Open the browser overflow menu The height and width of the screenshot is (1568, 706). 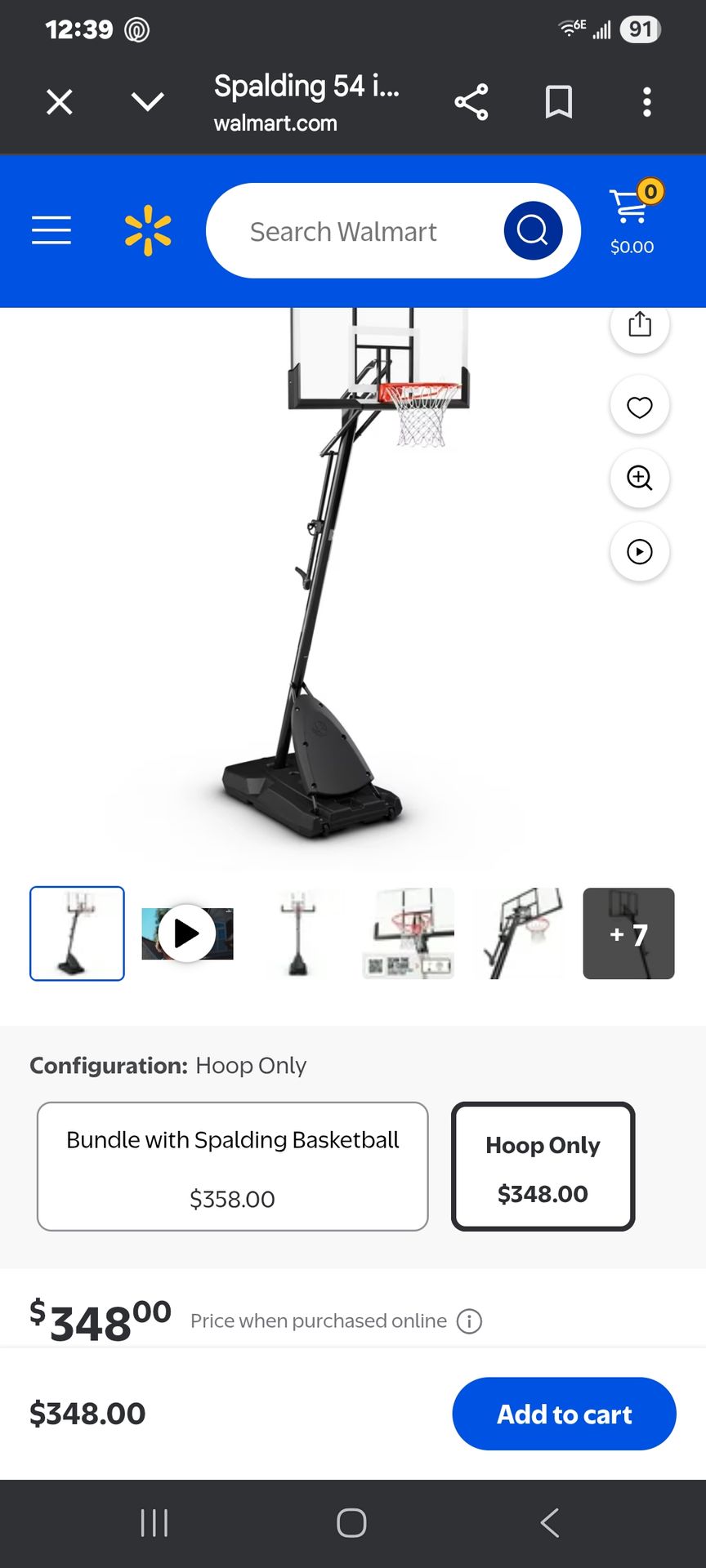coord(647,102)
